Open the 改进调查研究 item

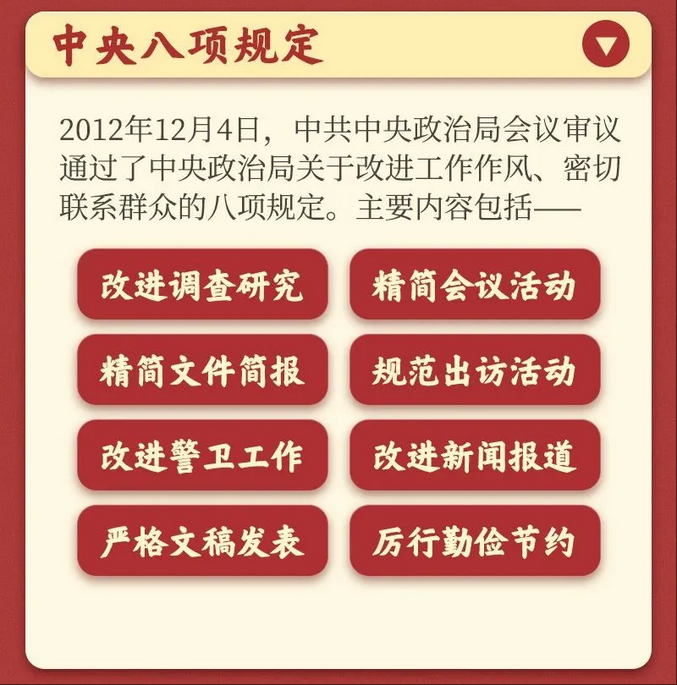tap(202, 285)
